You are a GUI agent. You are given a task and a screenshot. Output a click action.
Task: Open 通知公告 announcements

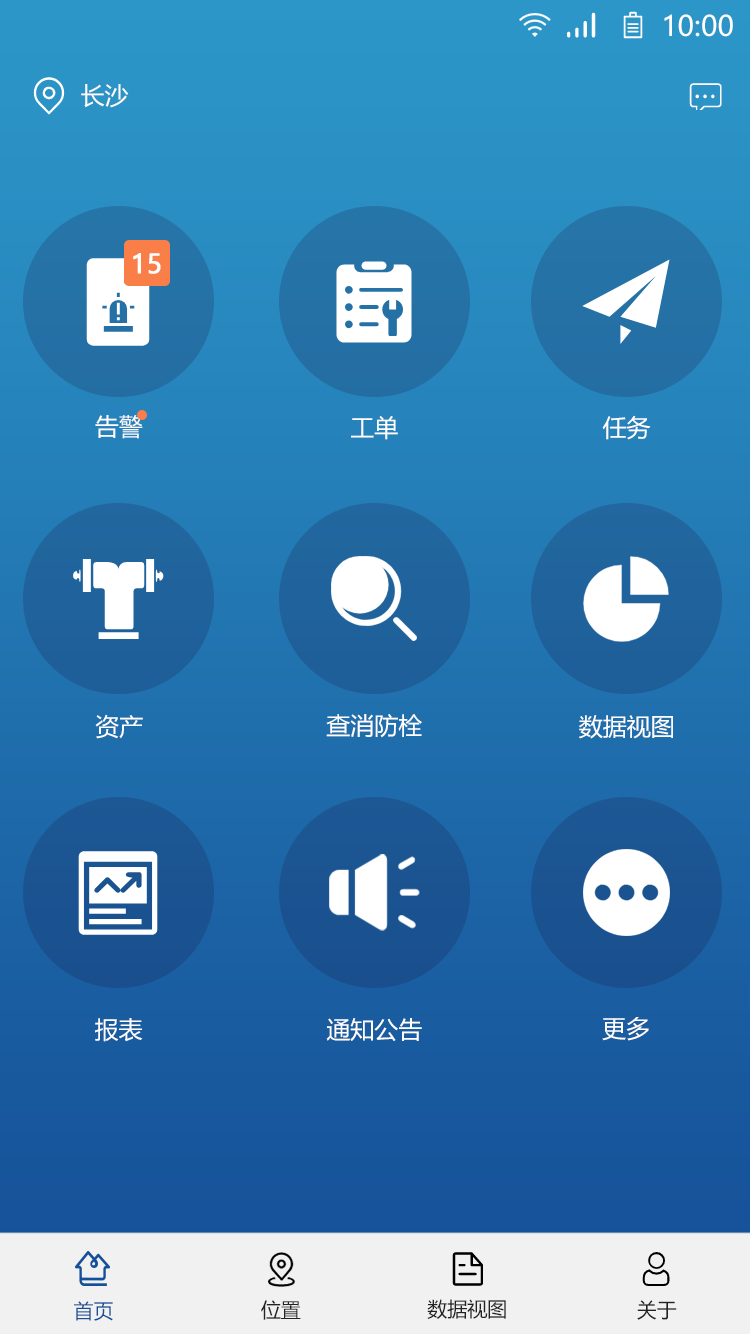(374, 892)
